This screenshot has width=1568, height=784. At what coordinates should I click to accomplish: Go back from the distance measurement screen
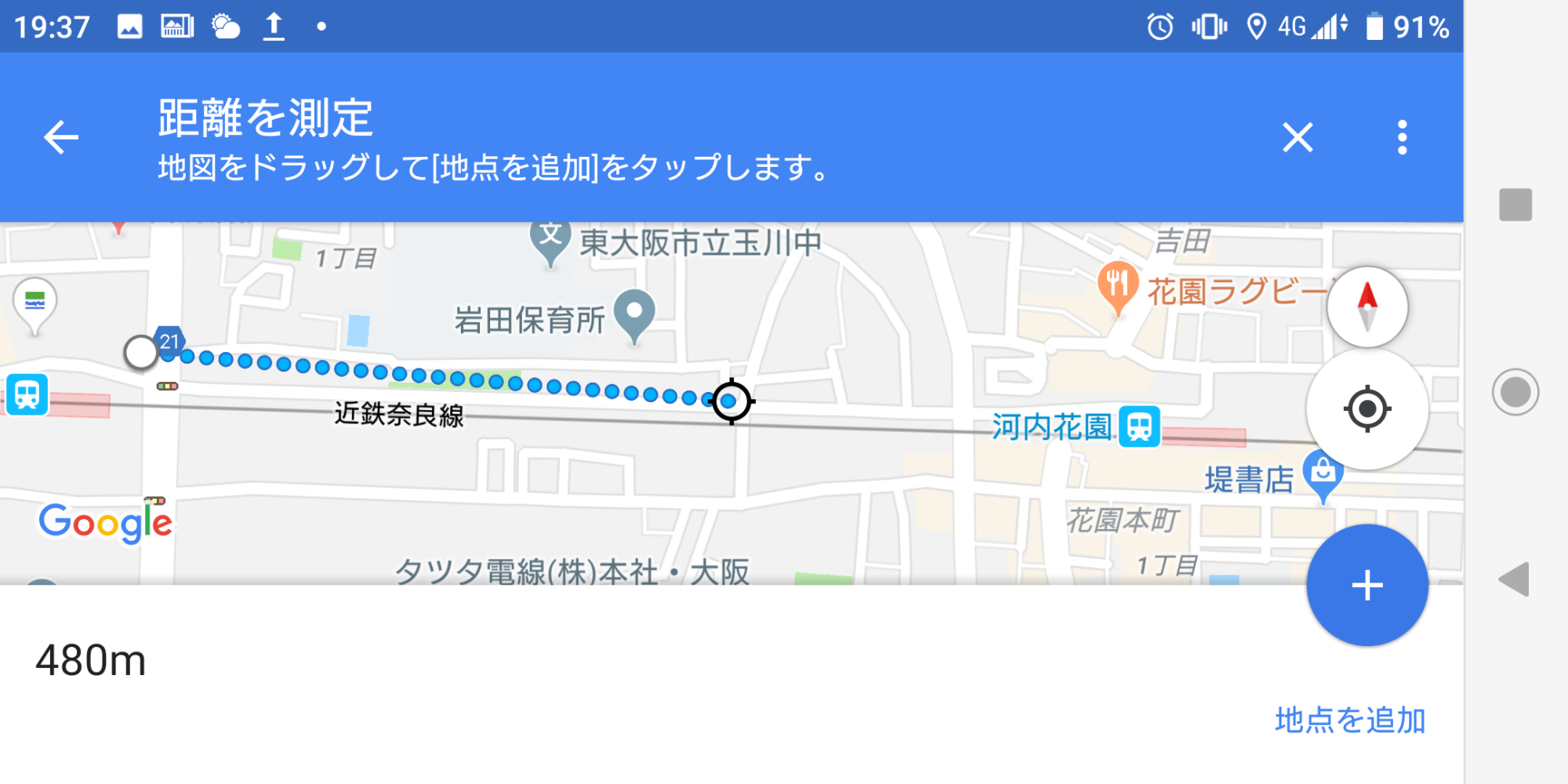61,138
